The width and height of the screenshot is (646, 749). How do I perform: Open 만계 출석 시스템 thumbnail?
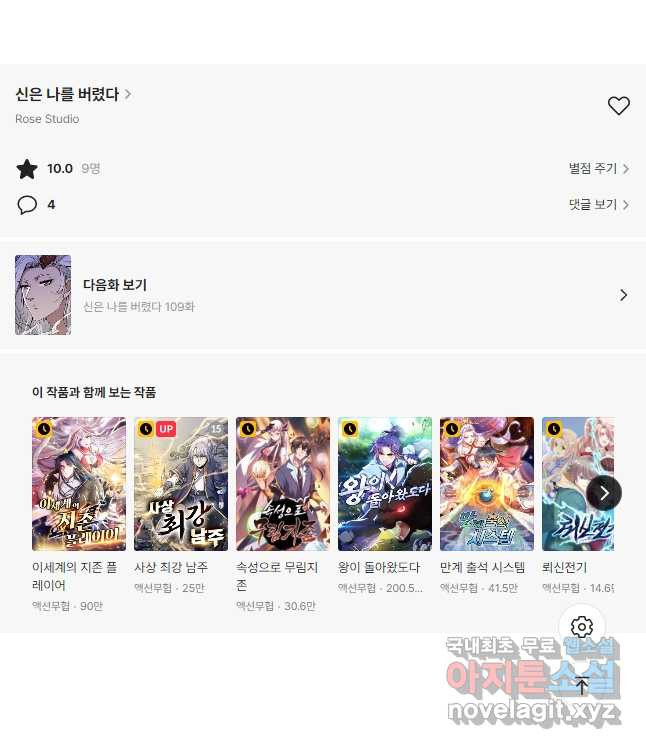487,484
